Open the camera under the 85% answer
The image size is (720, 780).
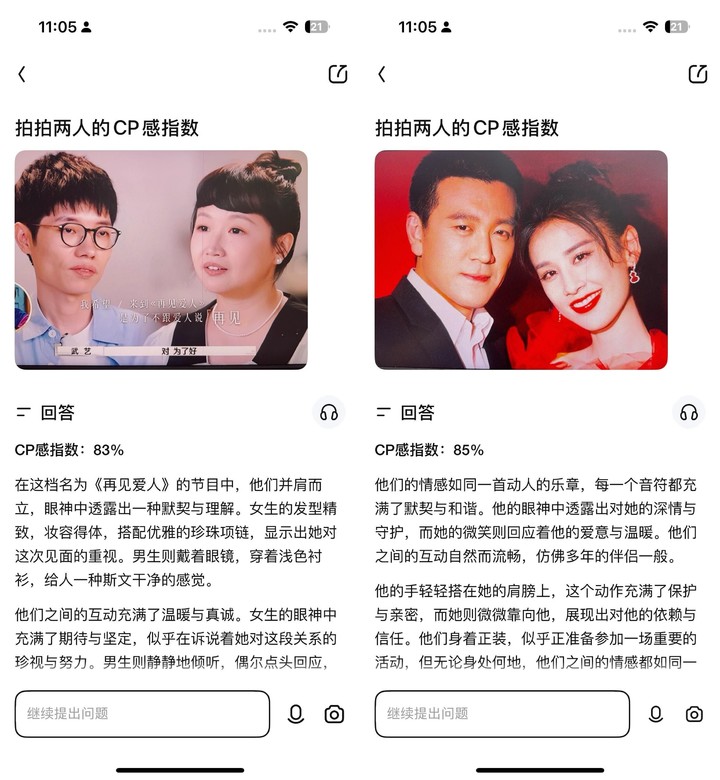[x=694, y=714]
